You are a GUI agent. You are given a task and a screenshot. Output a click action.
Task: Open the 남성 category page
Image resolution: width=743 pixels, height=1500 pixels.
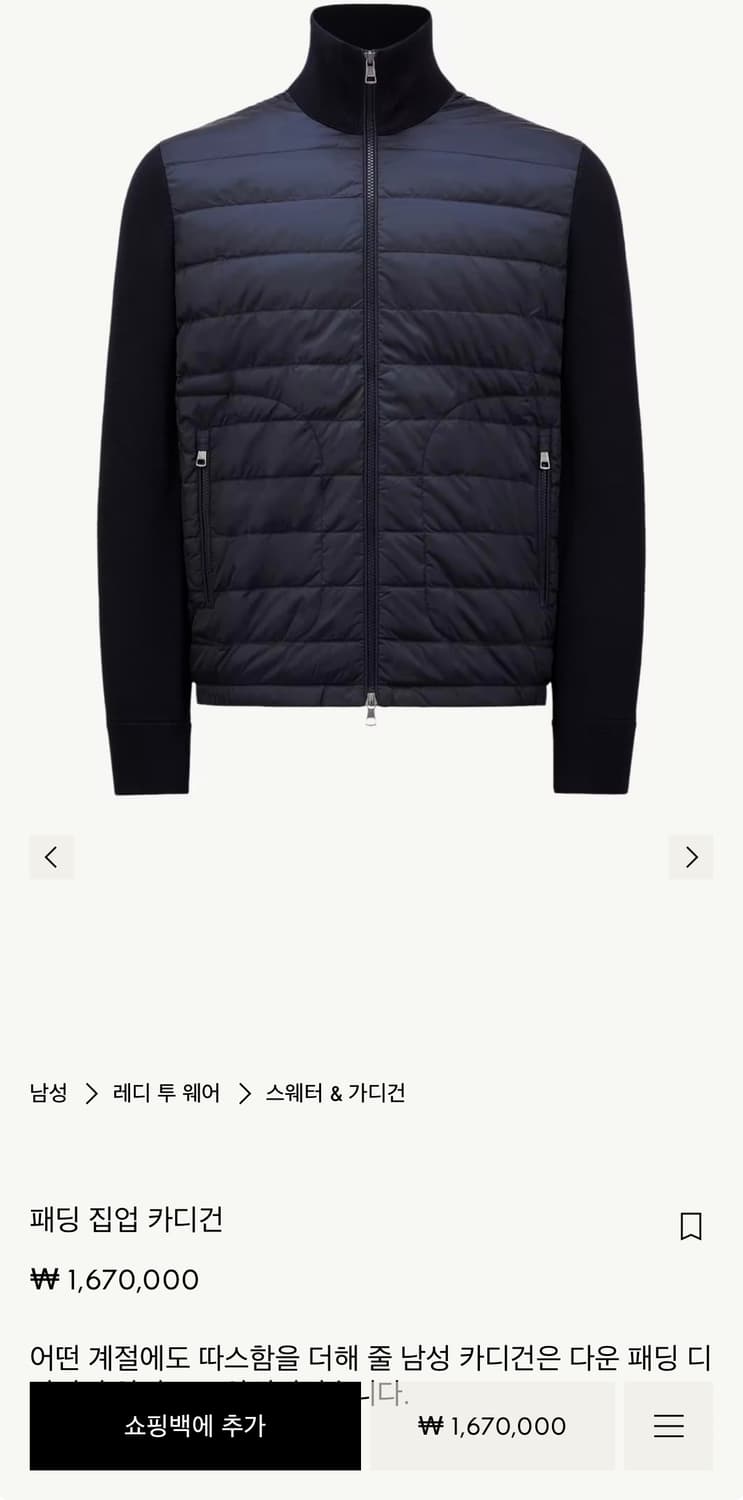pyautogui.click(x=47, y=1093)
